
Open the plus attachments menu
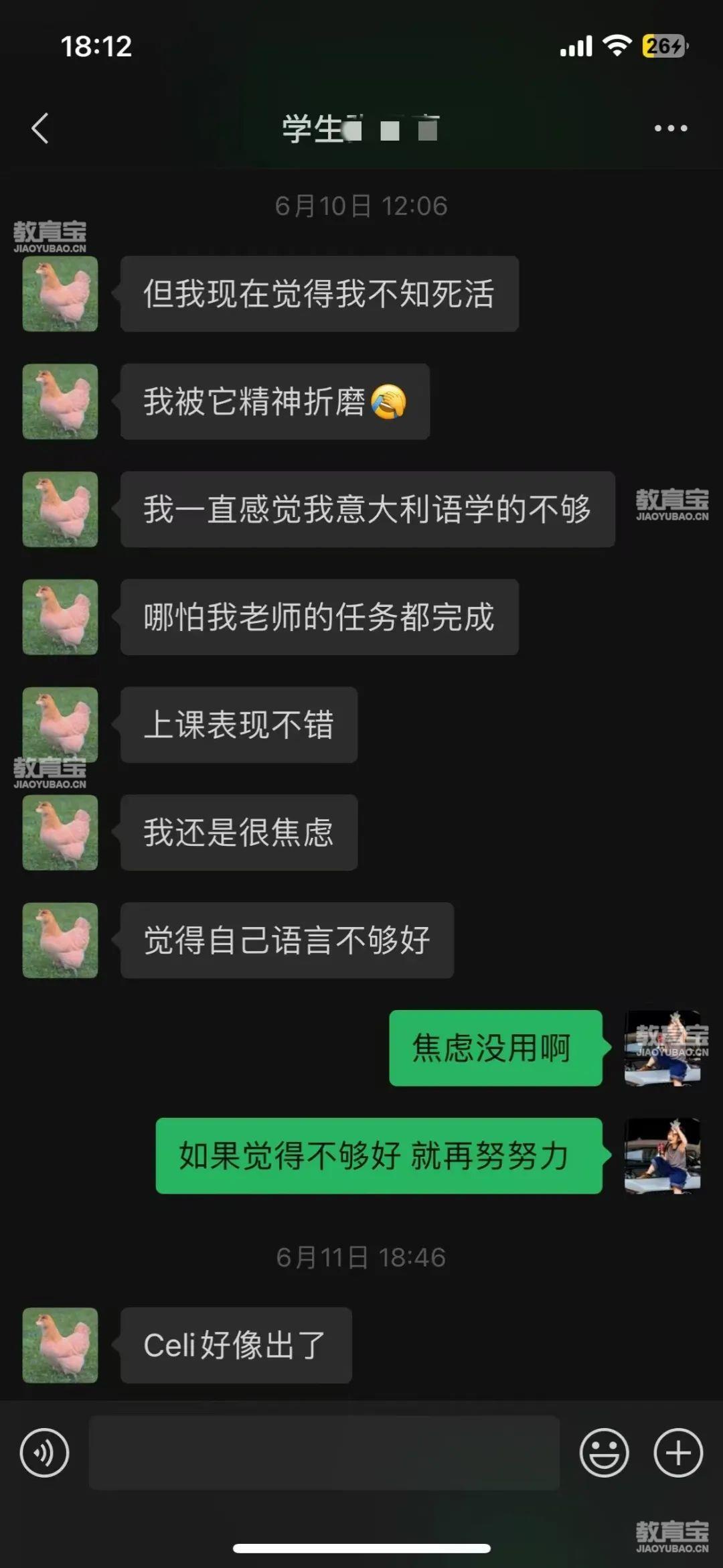point(677,1453)
